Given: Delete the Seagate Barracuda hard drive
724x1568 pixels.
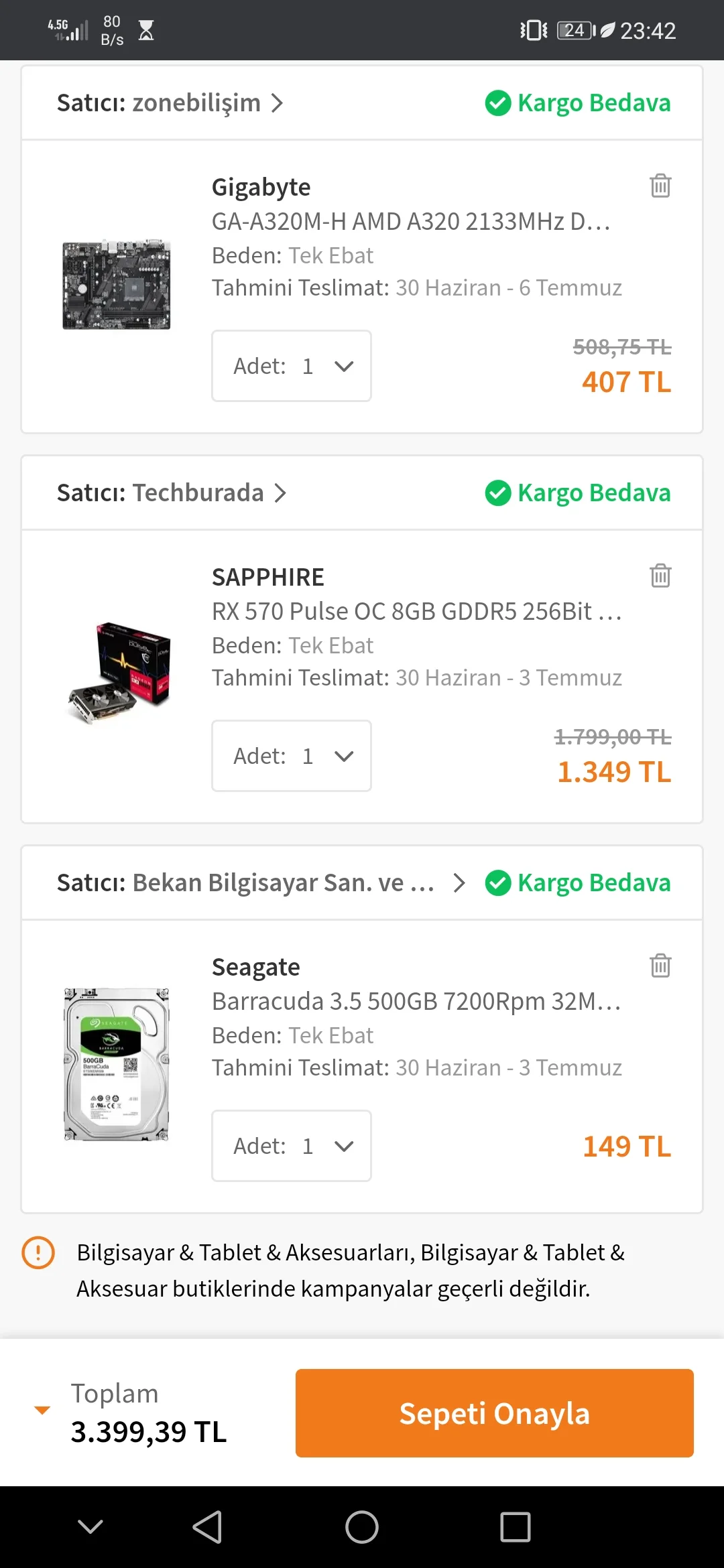Looking at the screenshot, I should 660,966.
